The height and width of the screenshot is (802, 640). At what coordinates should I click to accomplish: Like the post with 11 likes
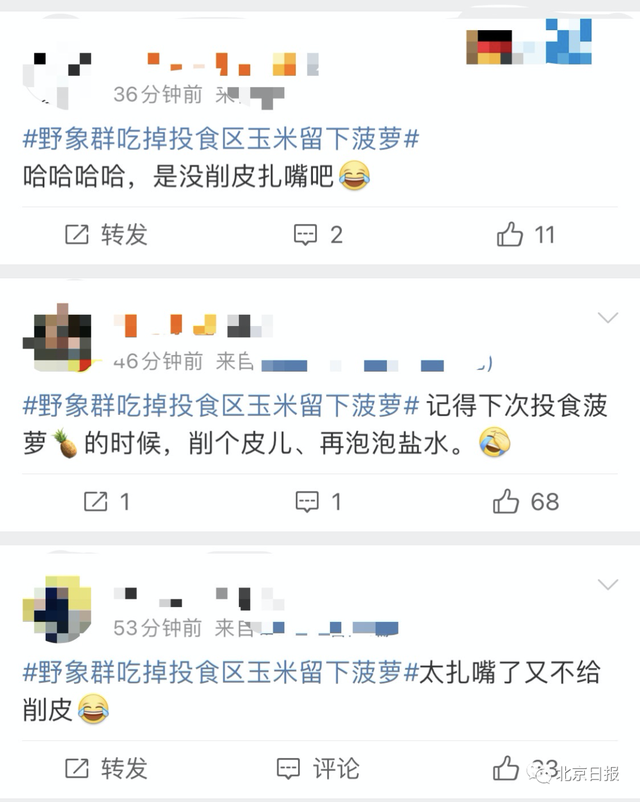526,235
